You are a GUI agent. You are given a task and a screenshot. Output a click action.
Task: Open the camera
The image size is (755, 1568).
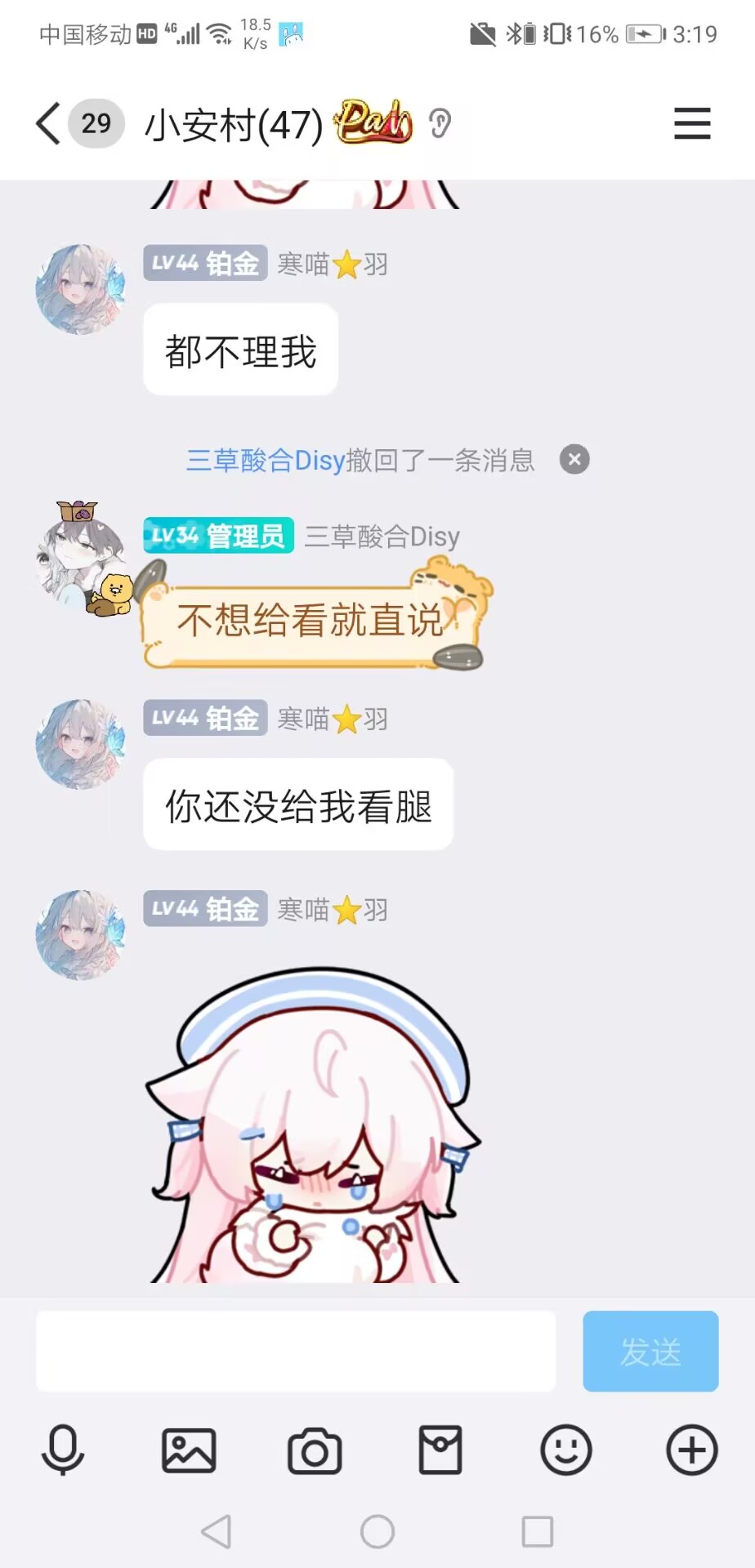[x=315, y=1450]
